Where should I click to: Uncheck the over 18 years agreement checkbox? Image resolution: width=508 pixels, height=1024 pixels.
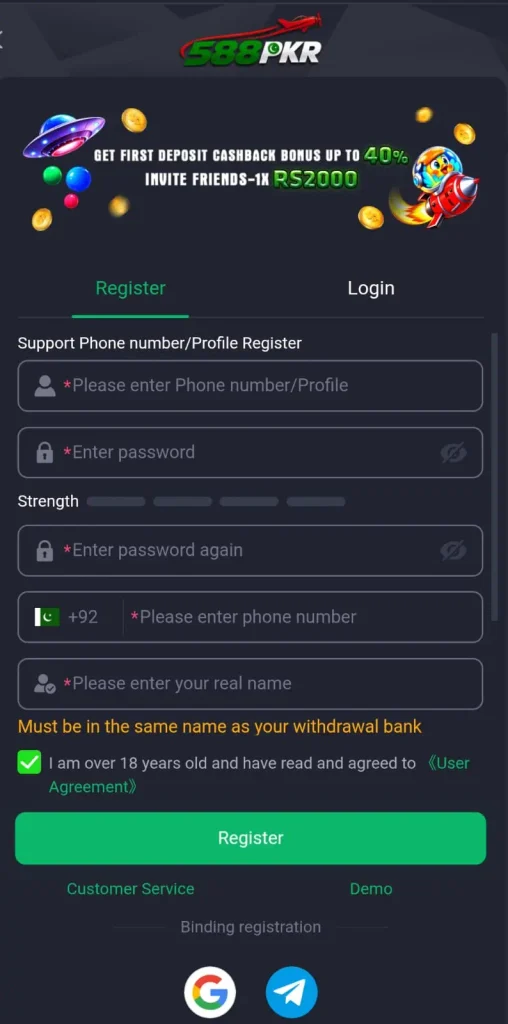tap(29, 762)
